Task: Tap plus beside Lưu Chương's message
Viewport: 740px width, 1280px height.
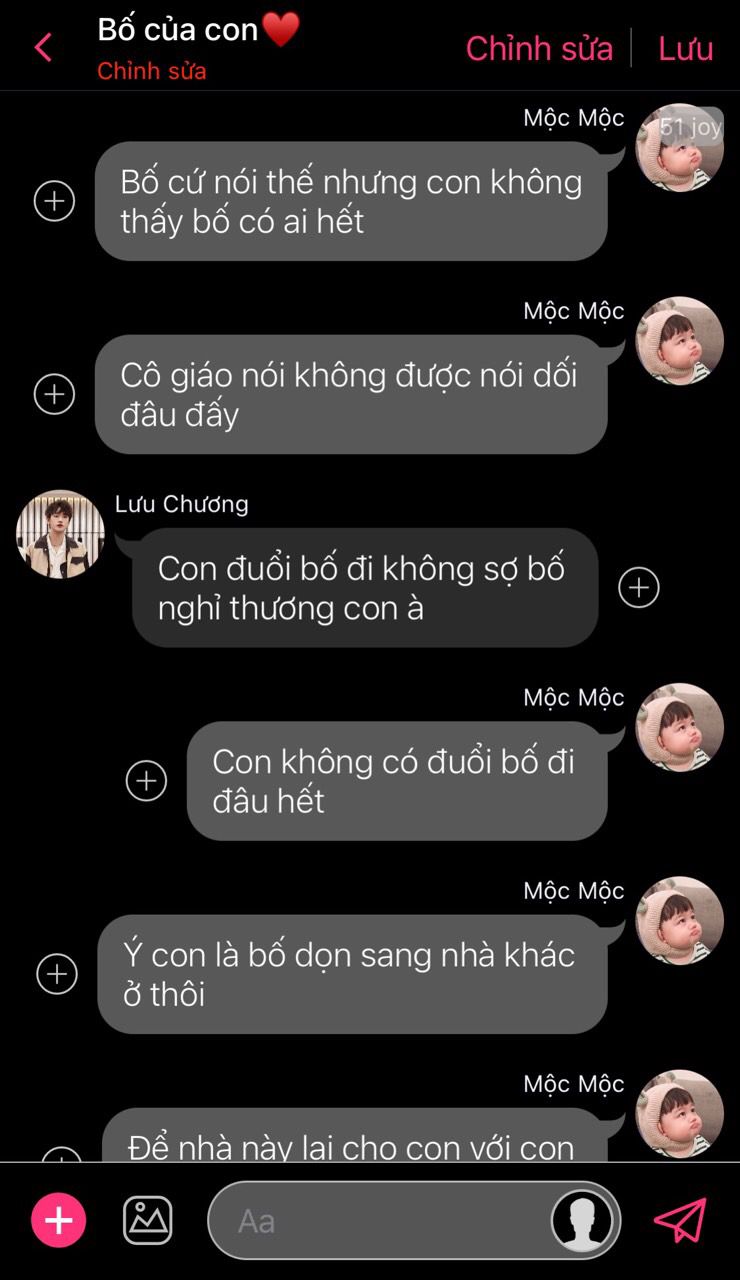Action: point(639,587)
